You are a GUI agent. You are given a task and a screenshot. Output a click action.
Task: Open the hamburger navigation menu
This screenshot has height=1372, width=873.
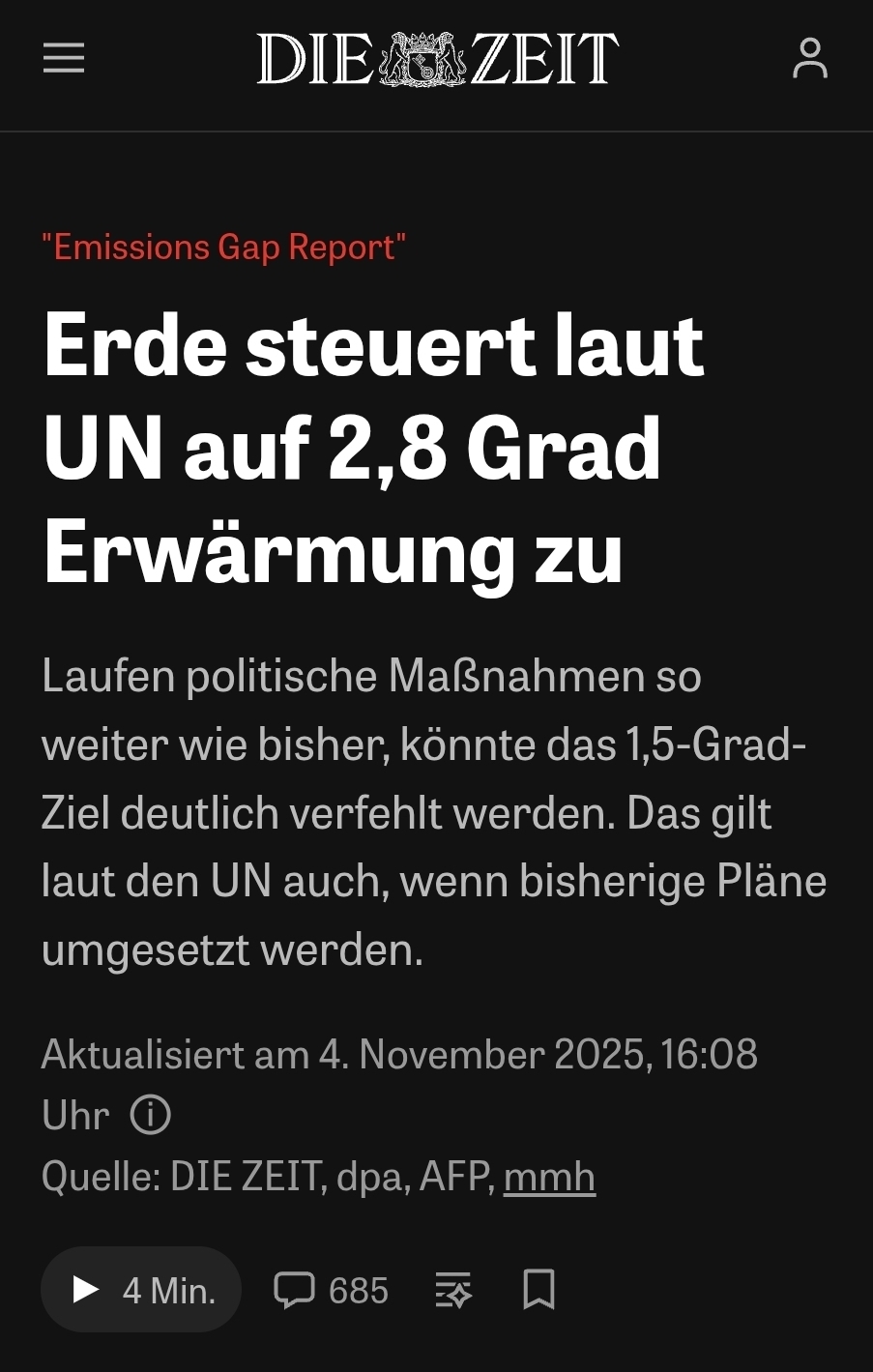tap(64, 58)
